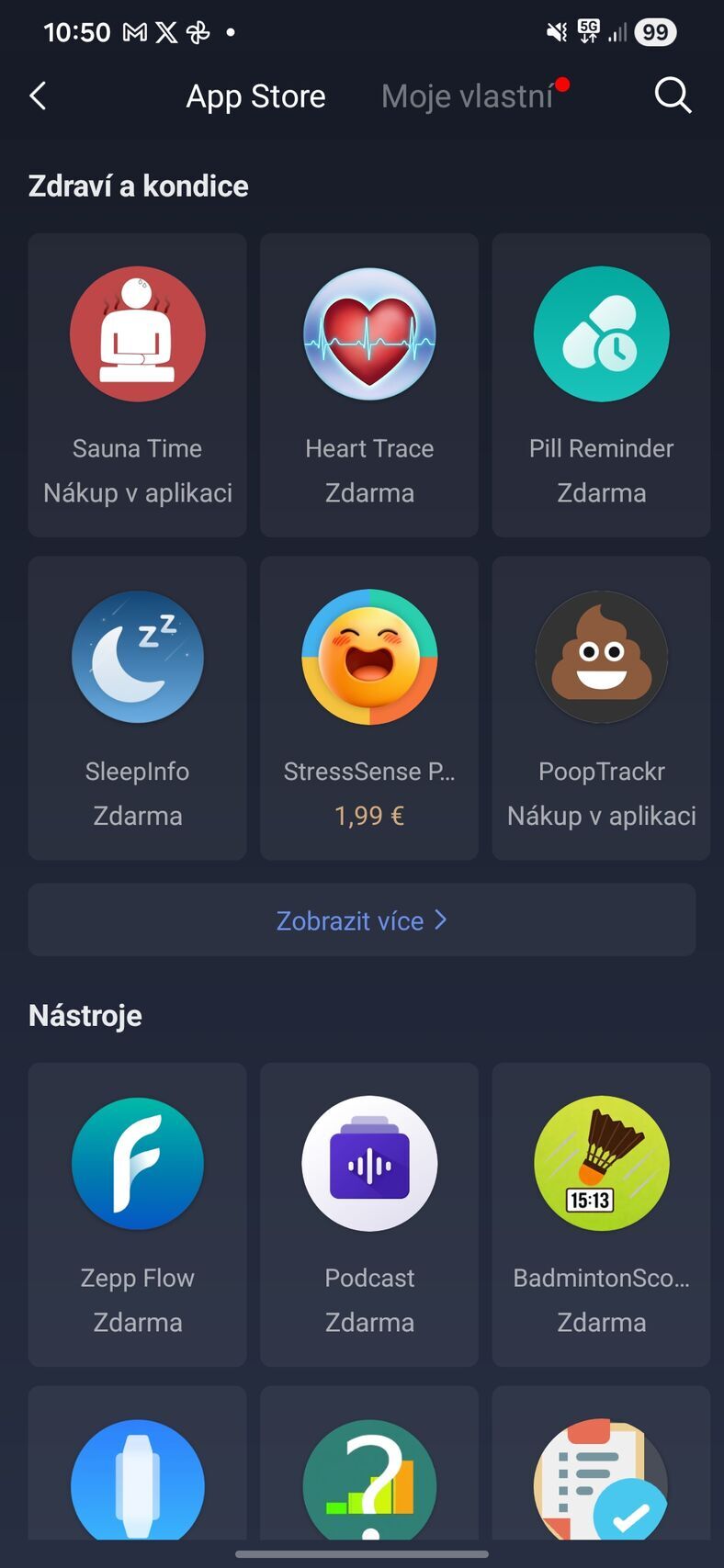Go back using the arrow at top left

[38, 96]
